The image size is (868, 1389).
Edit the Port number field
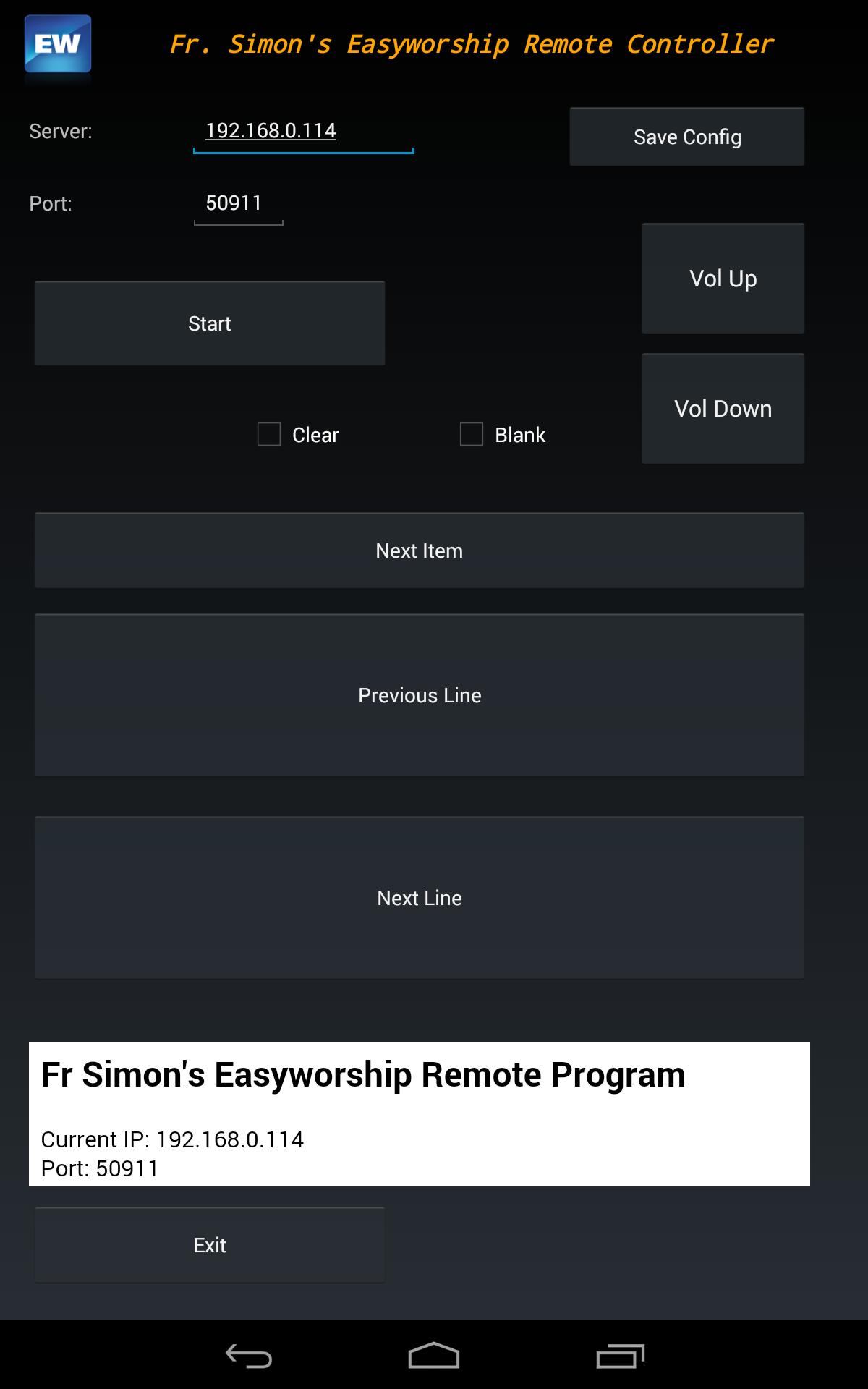pos(237,203)
